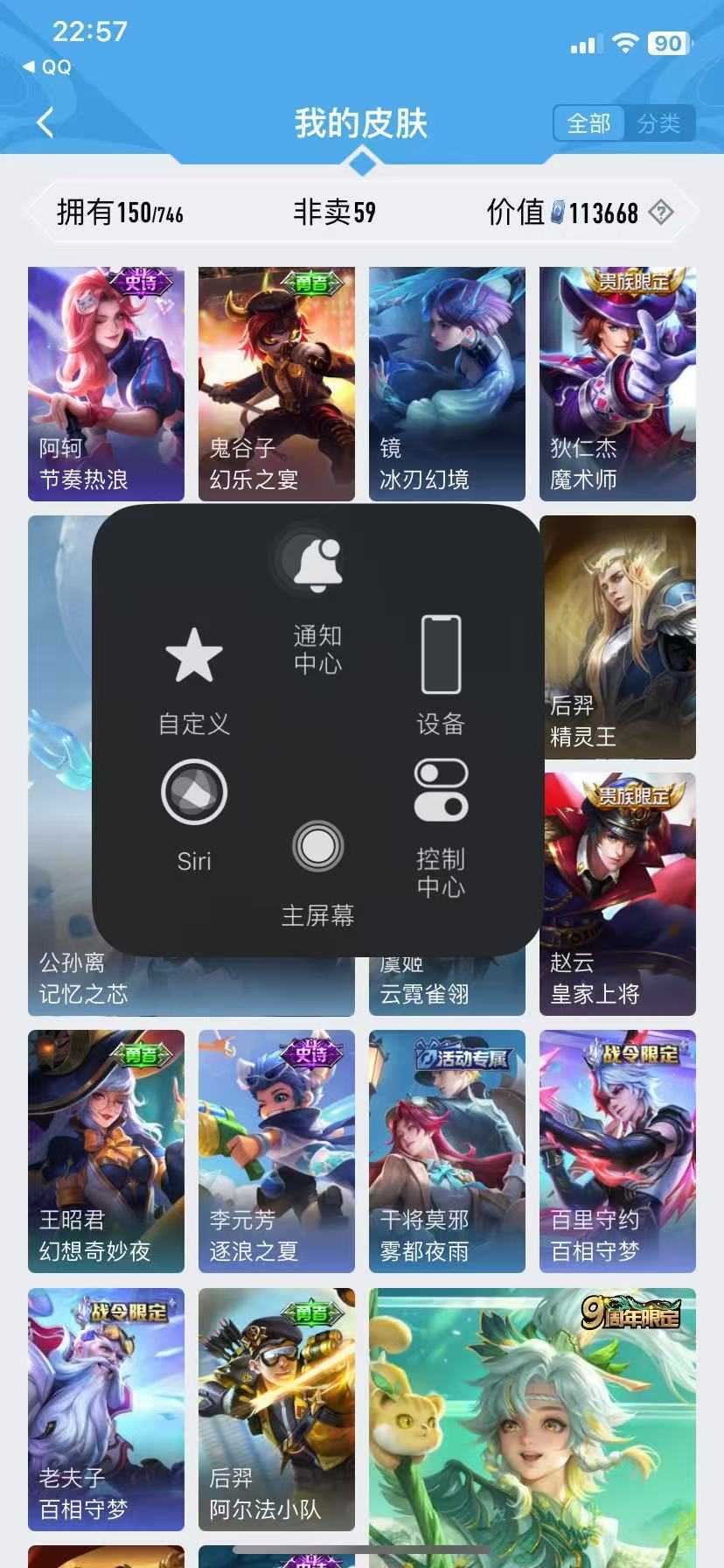724x1568 pixels.
Task: Select the 全部 tab
Action: 588,123
